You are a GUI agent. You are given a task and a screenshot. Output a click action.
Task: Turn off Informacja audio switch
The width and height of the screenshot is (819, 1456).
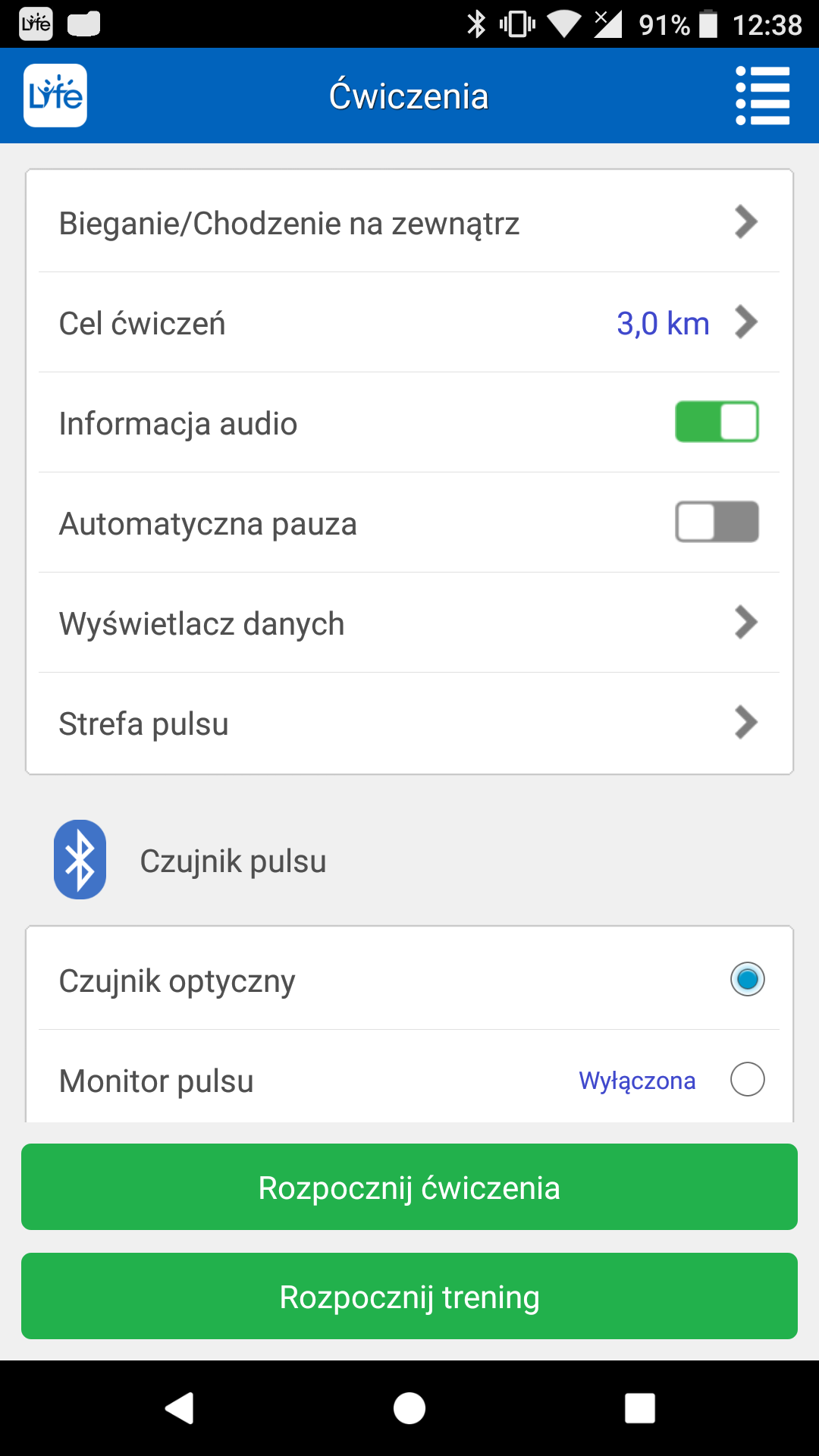717,422
